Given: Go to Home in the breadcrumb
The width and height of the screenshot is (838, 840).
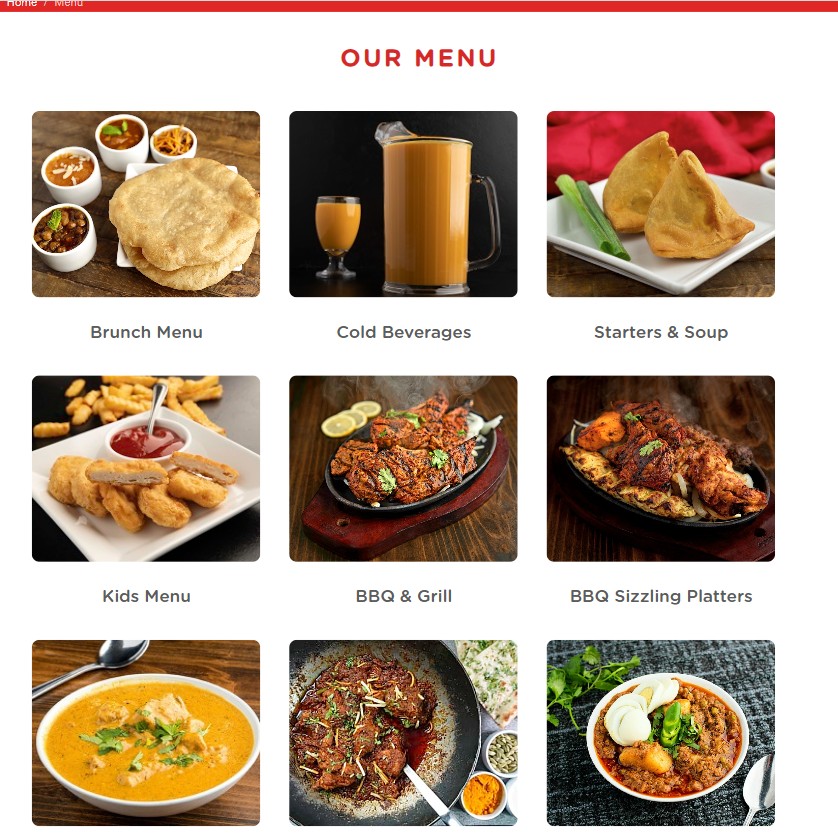Looking at the screenshot, I should click(x=21, y=4).
